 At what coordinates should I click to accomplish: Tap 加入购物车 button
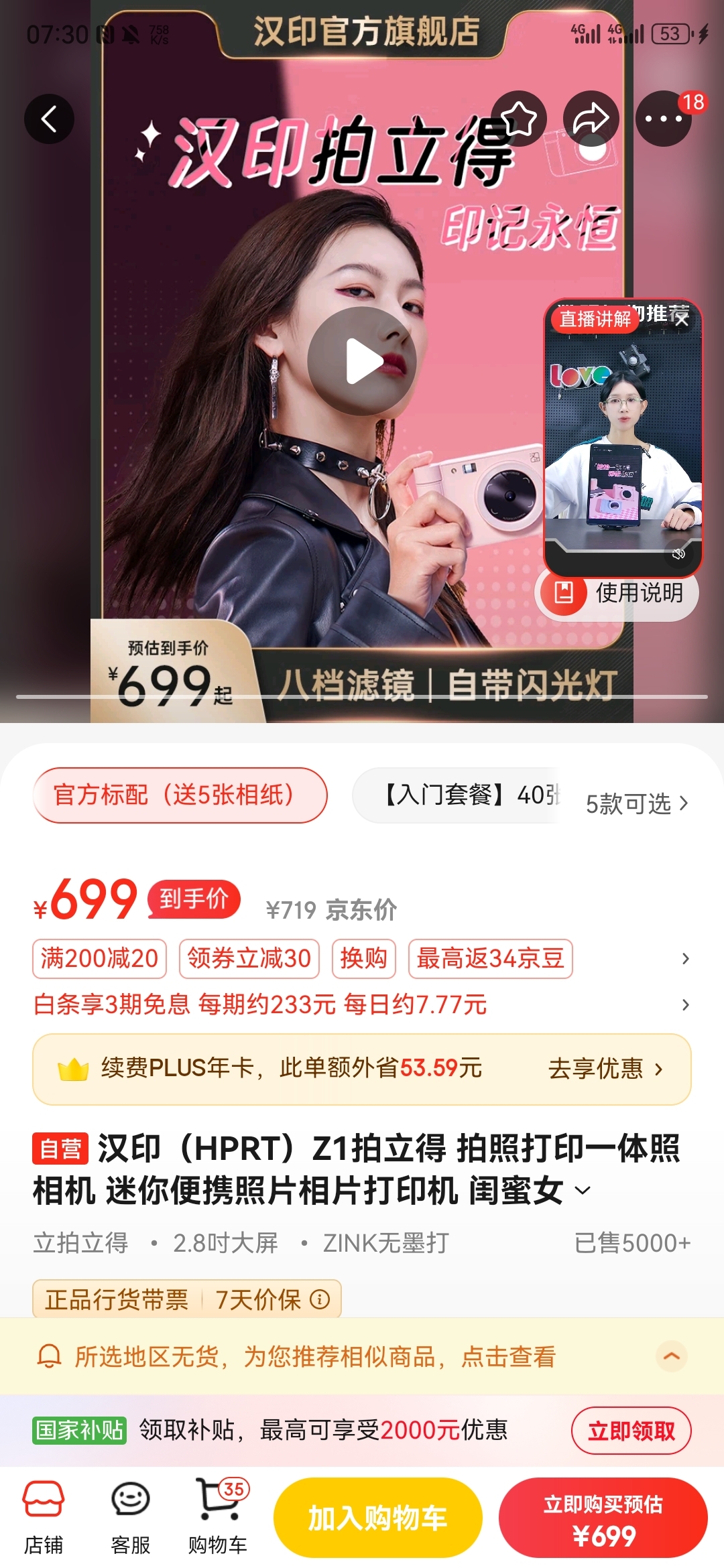pyautogui.click(x=378, y=1518)
